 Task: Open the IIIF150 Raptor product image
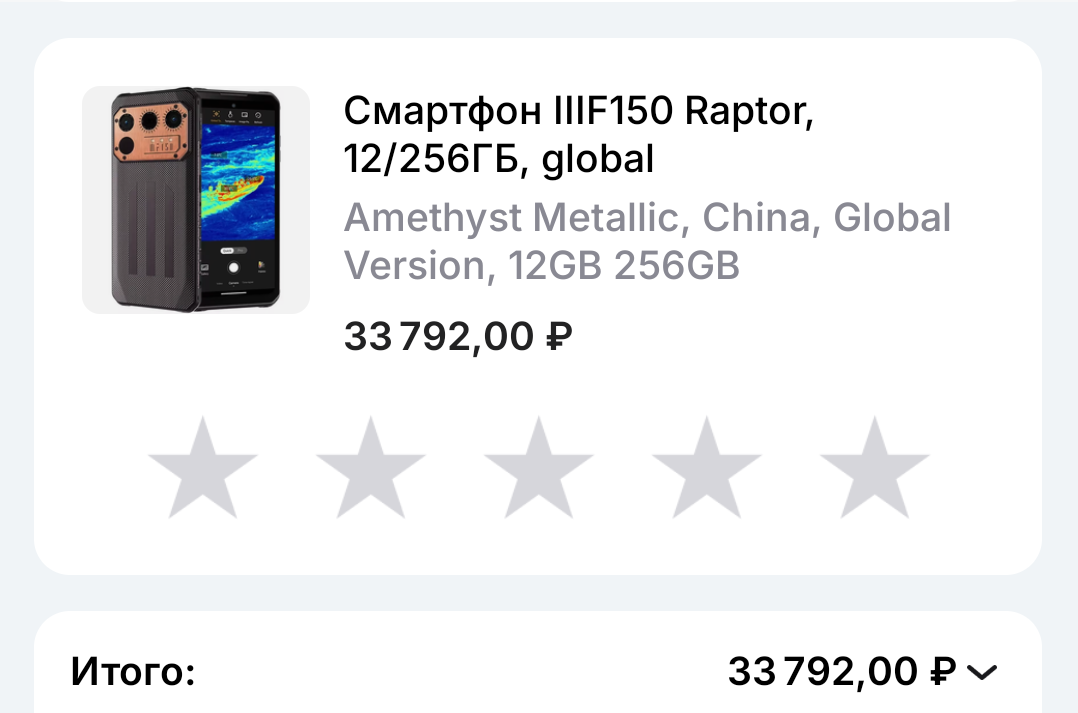pyautogui.click(x=196, y=200)
